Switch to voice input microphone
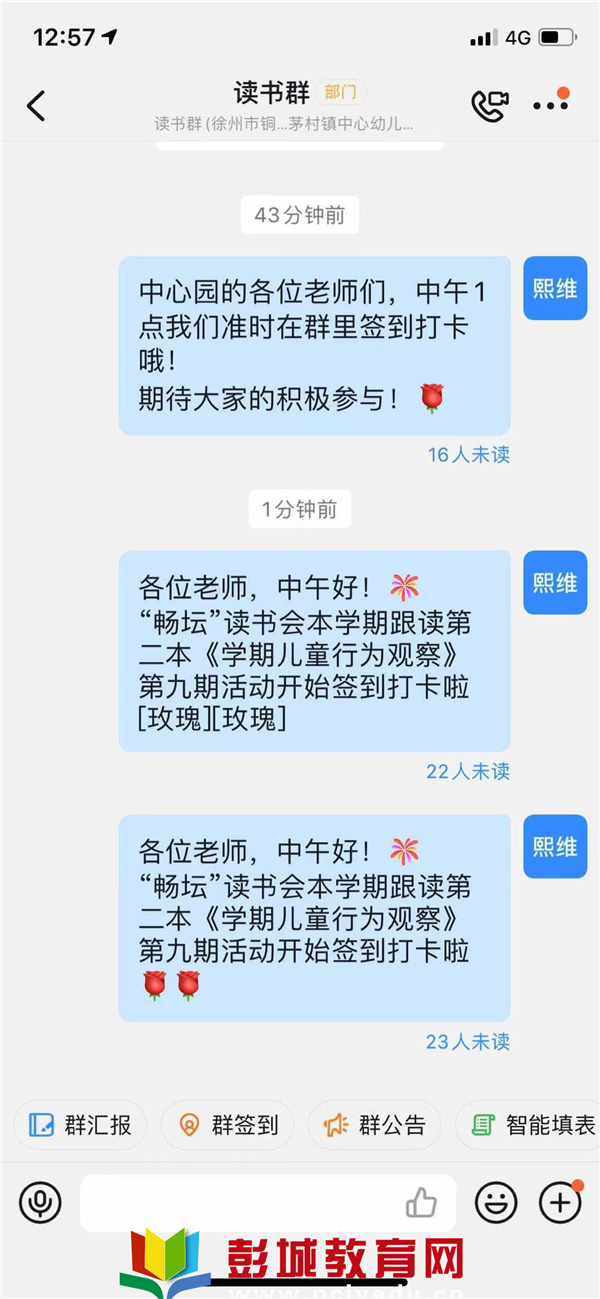This screenshot has height=1299, width=600. pyautogui.click(x=40, y=1202)
